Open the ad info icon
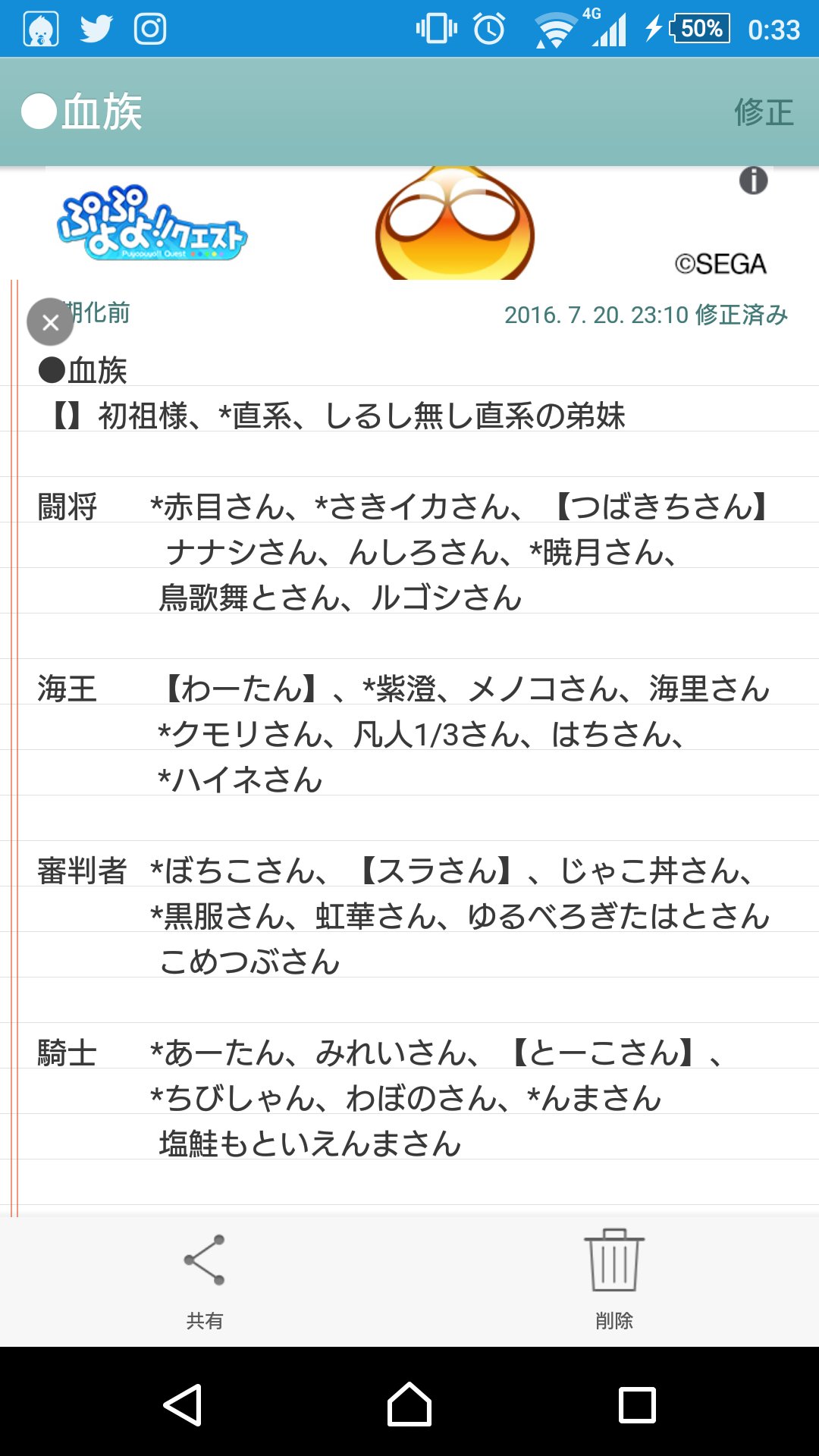This screenshot has width=819, height=1456. (x=753, y=181)
